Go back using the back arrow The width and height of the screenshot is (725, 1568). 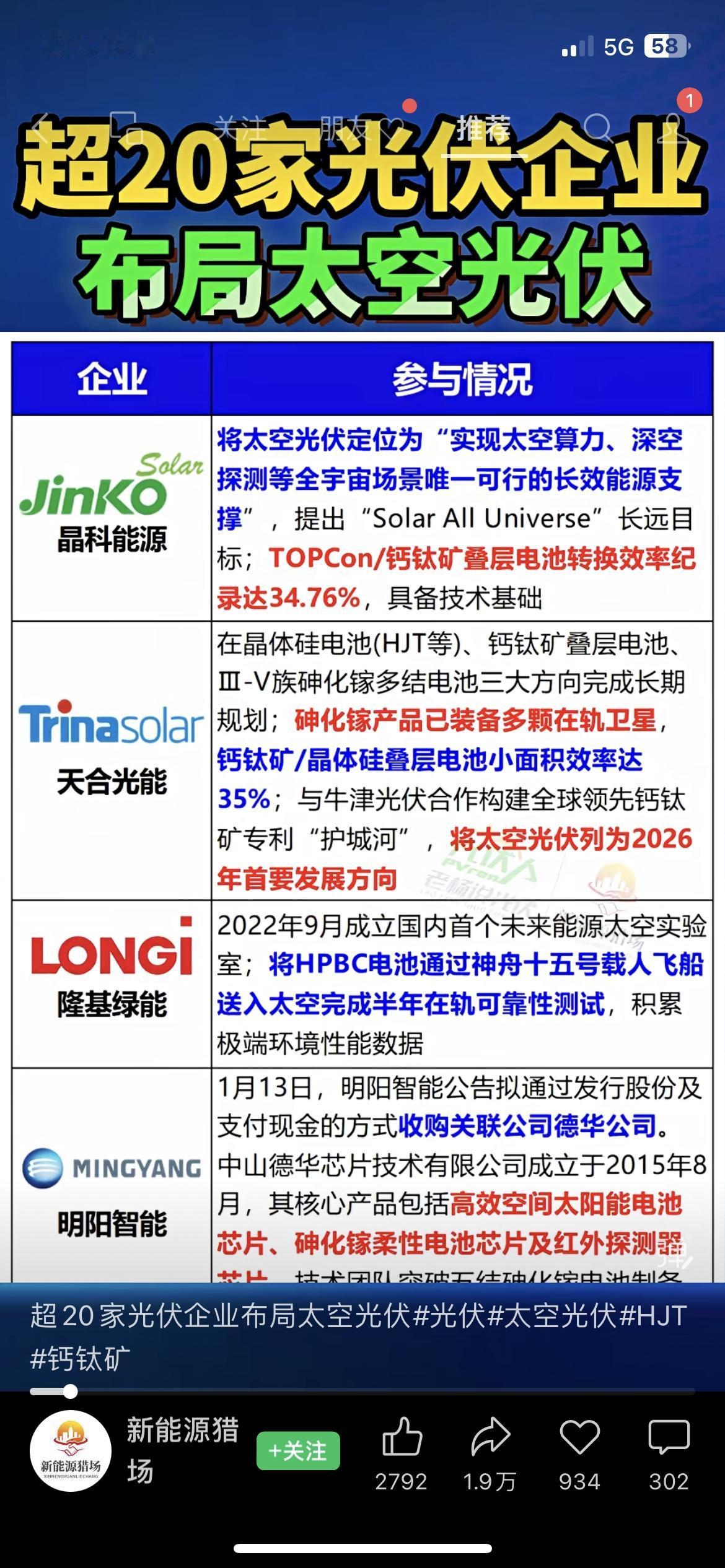point(40,127)
